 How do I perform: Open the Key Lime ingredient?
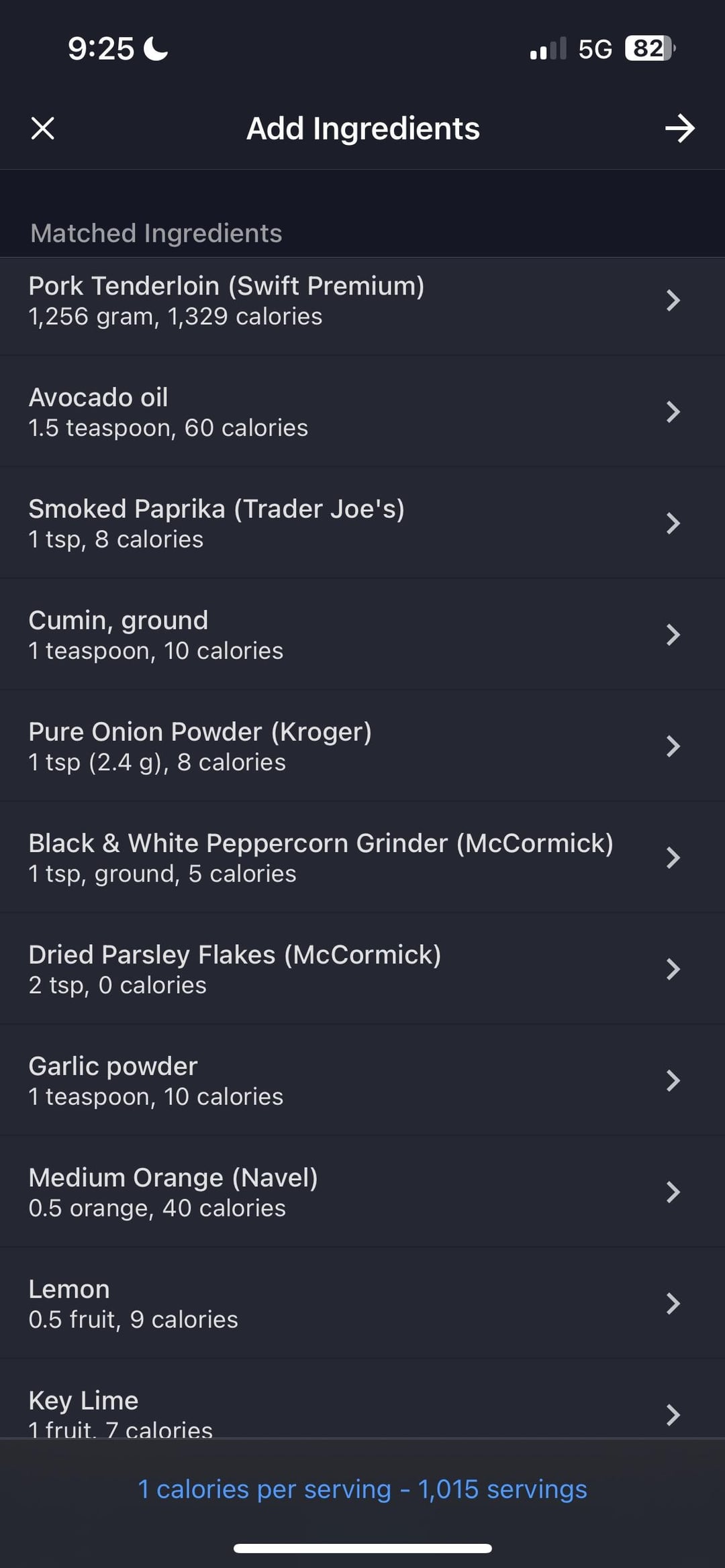(x=362, y=1398)
